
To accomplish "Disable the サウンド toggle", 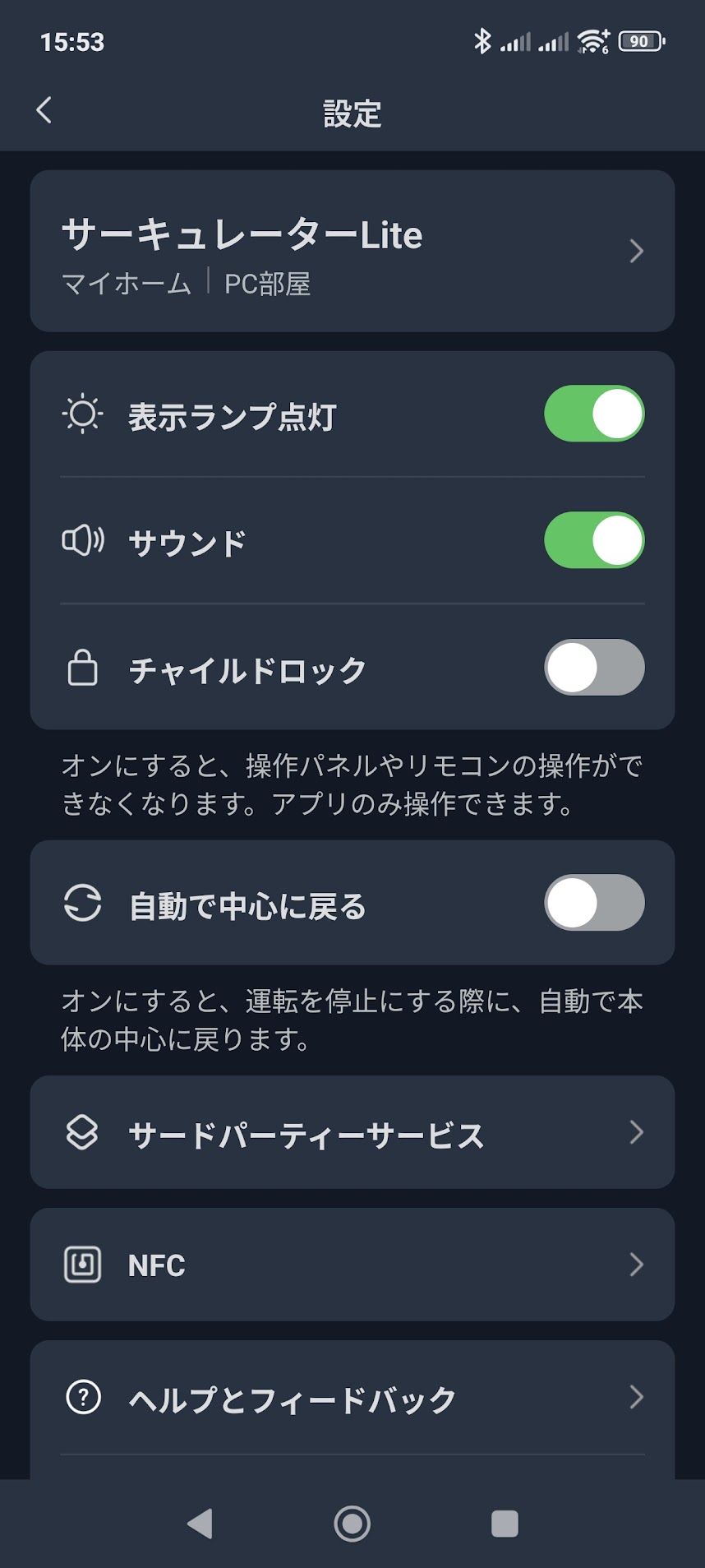I will click(594, 540).
